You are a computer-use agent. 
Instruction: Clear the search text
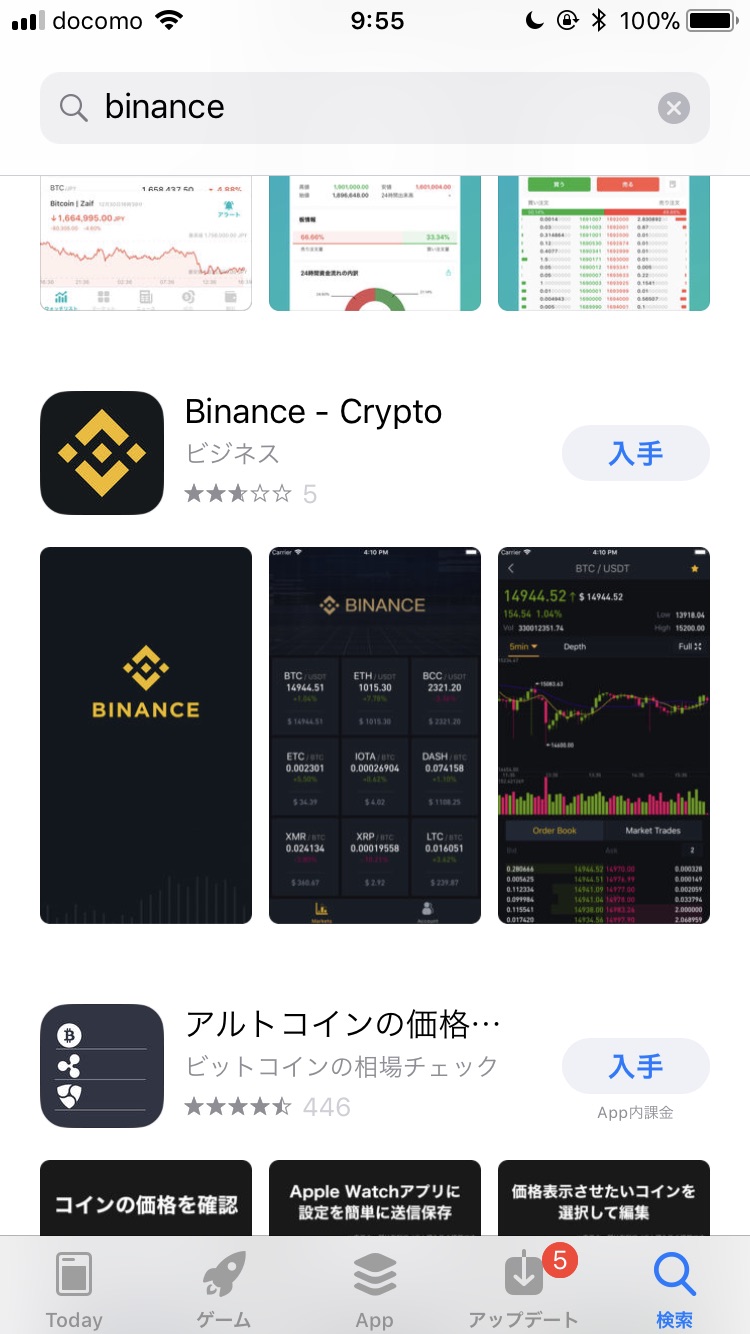(x=674, y=108)
